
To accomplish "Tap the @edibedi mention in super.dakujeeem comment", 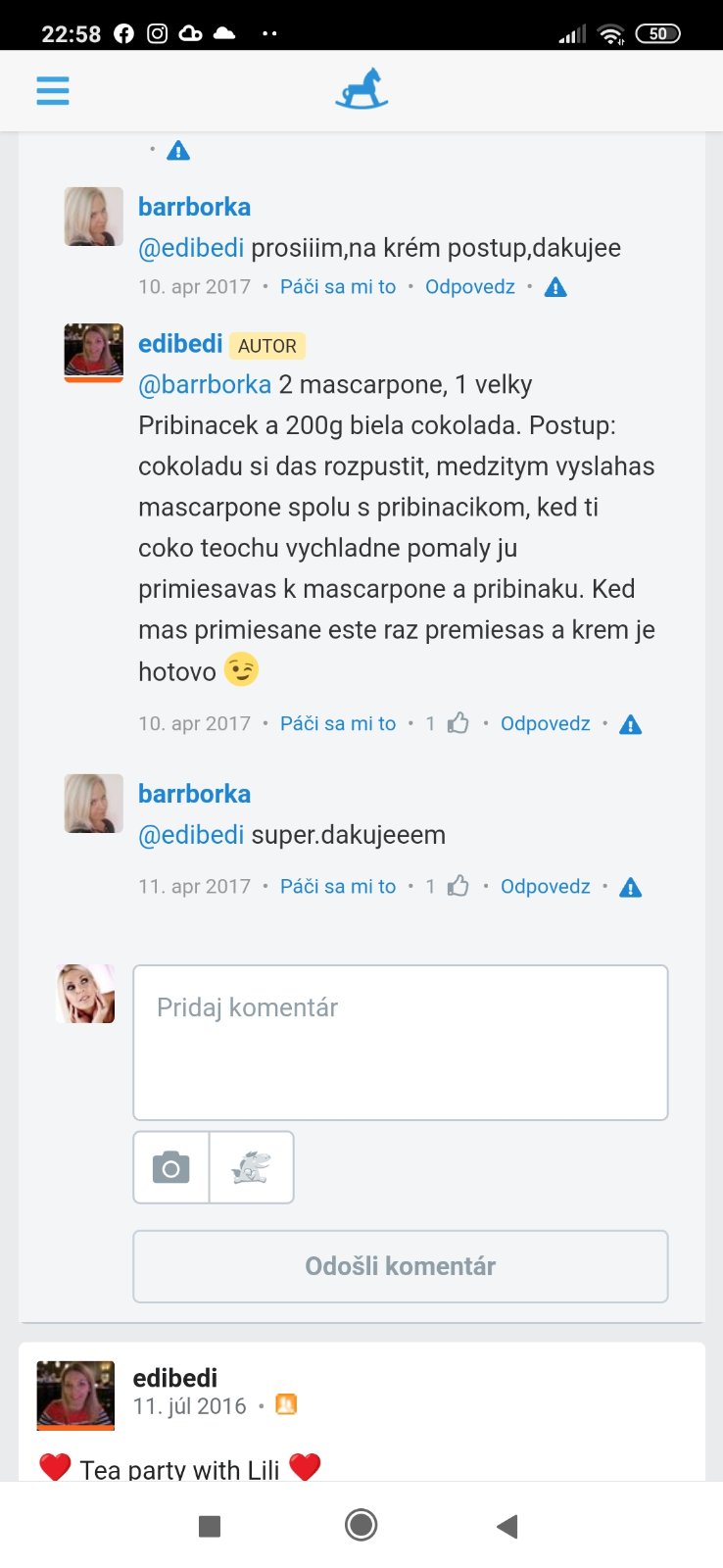I will pos(191,835).
